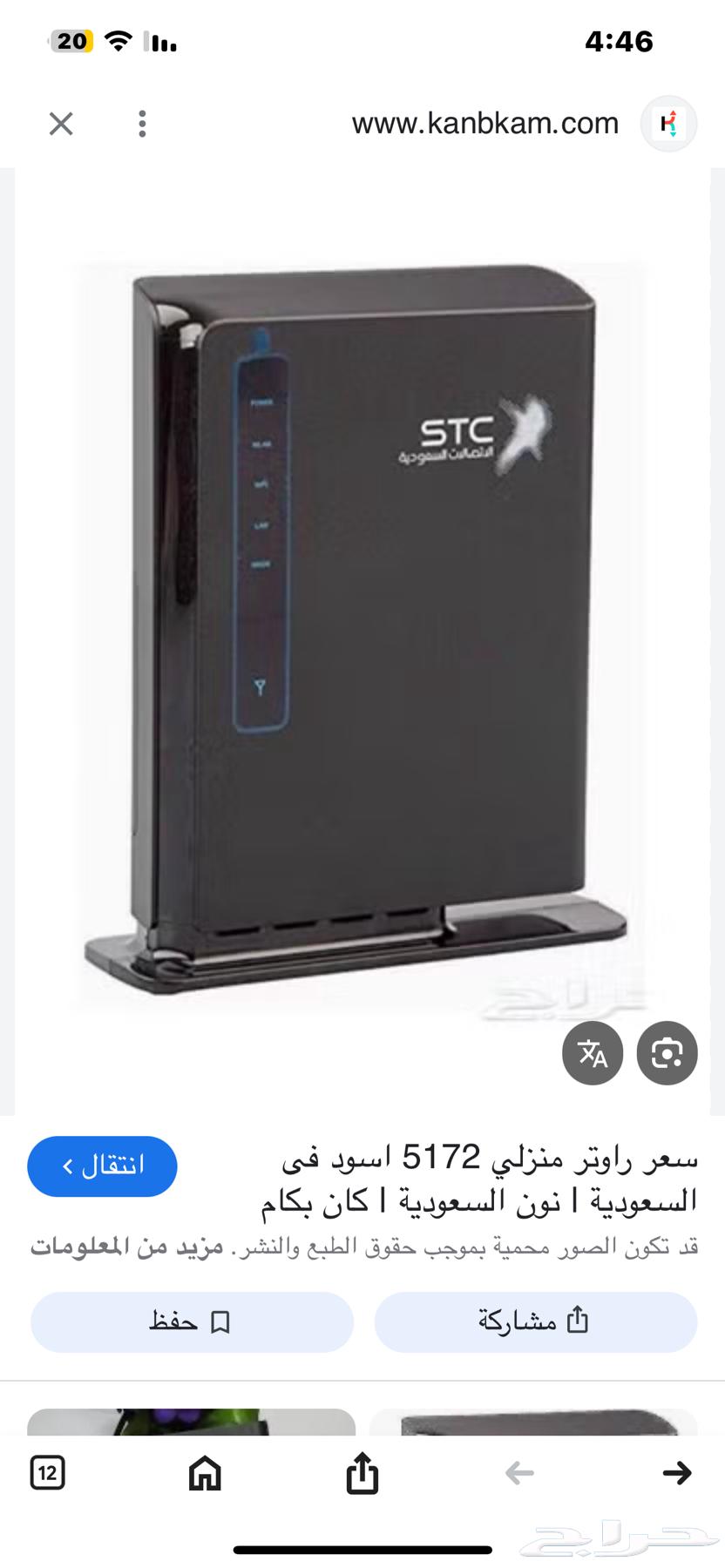The image size is (725, 1568).
Task: Tap the حفظ save button
Action: click(x=192, y=1322)
